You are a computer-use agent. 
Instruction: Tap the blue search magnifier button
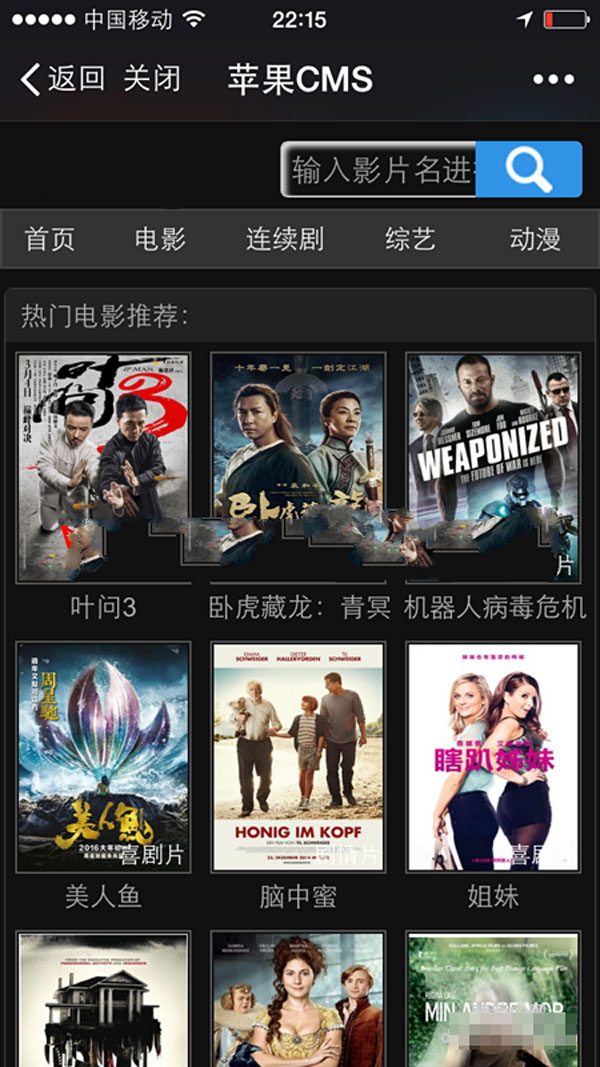tap(529, 170)
